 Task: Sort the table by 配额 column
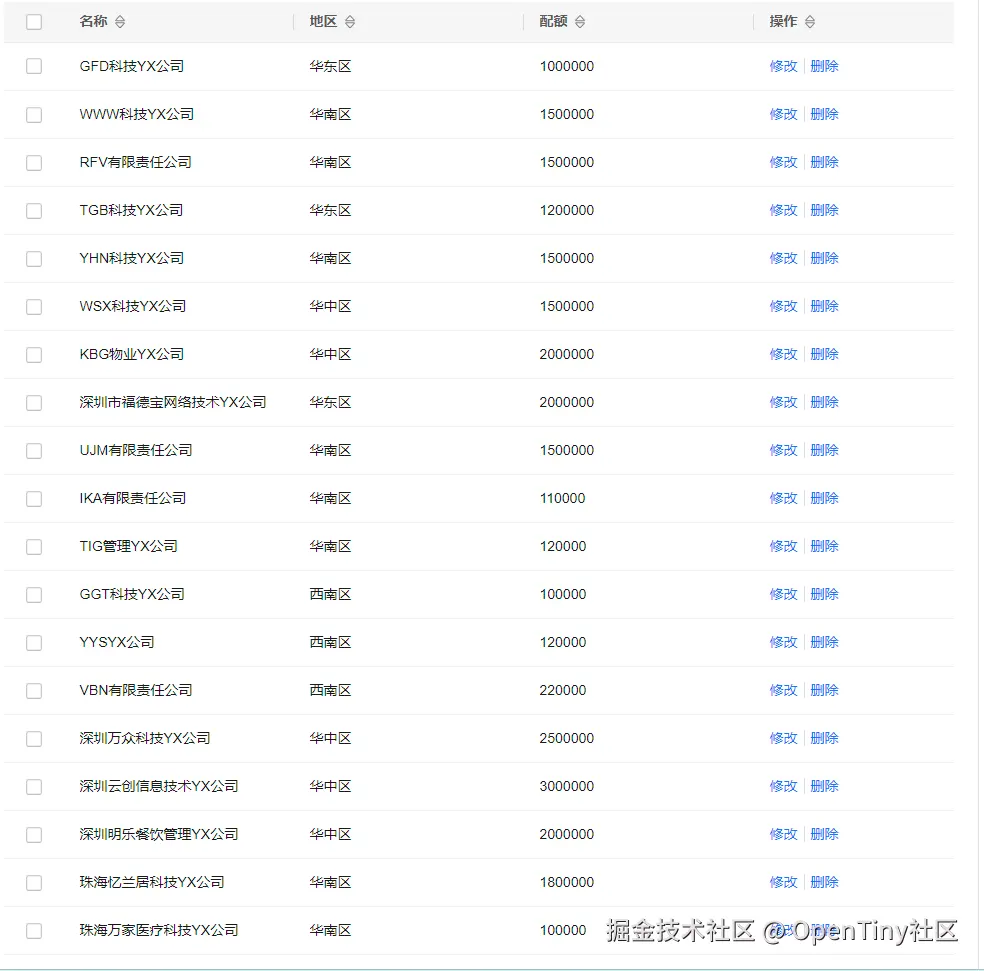(580, 22)
